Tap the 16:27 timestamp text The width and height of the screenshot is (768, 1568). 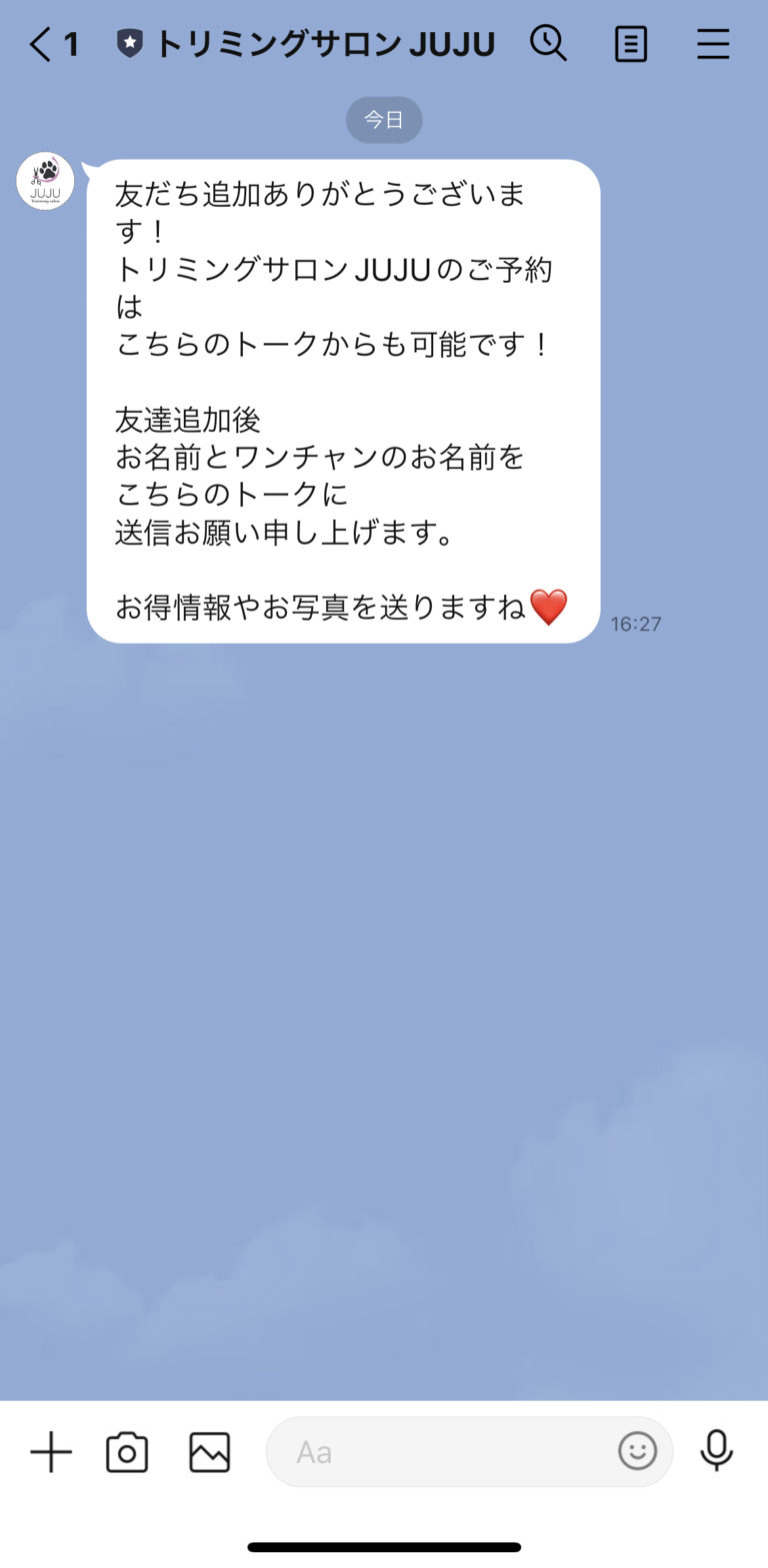tap(636, 623)
